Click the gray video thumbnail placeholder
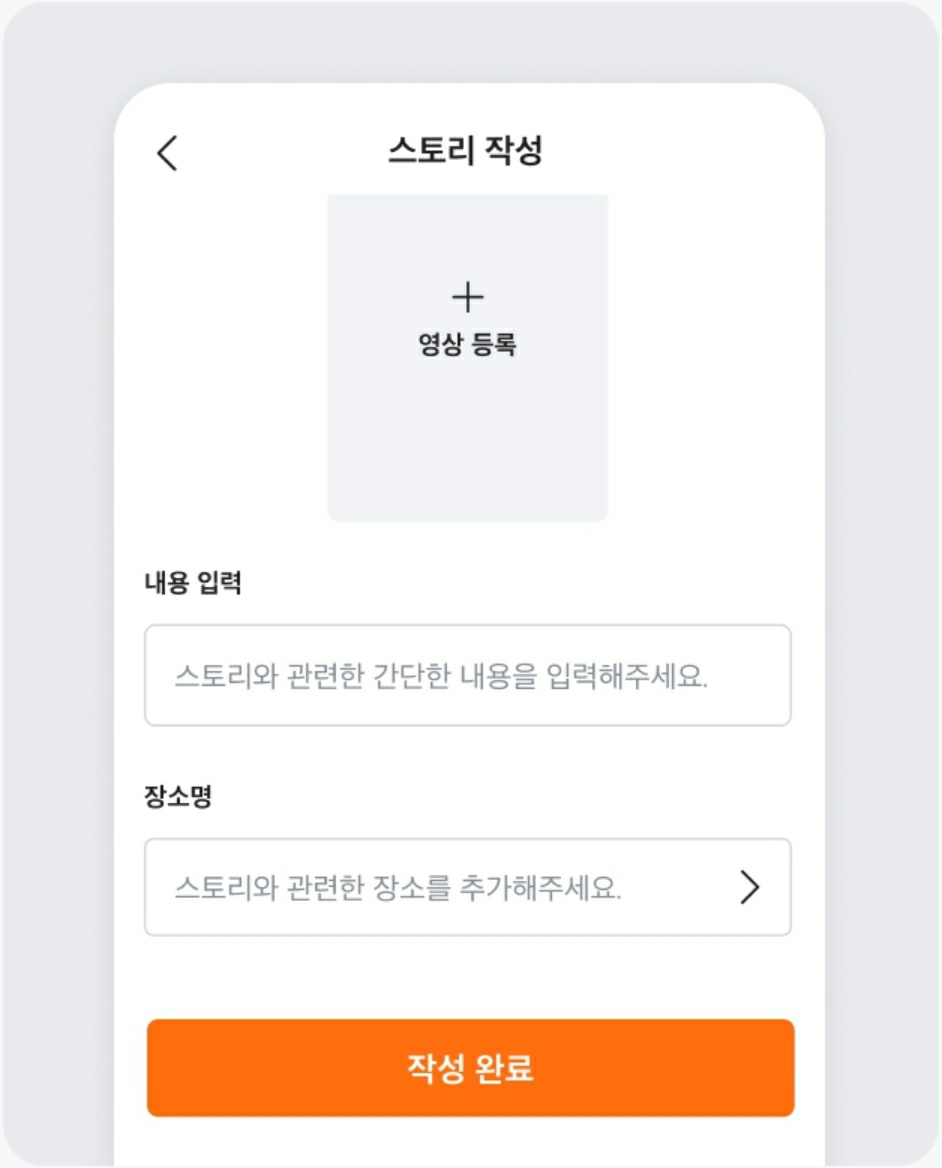Screen dimensions: 942x1168 click(468, 355)
